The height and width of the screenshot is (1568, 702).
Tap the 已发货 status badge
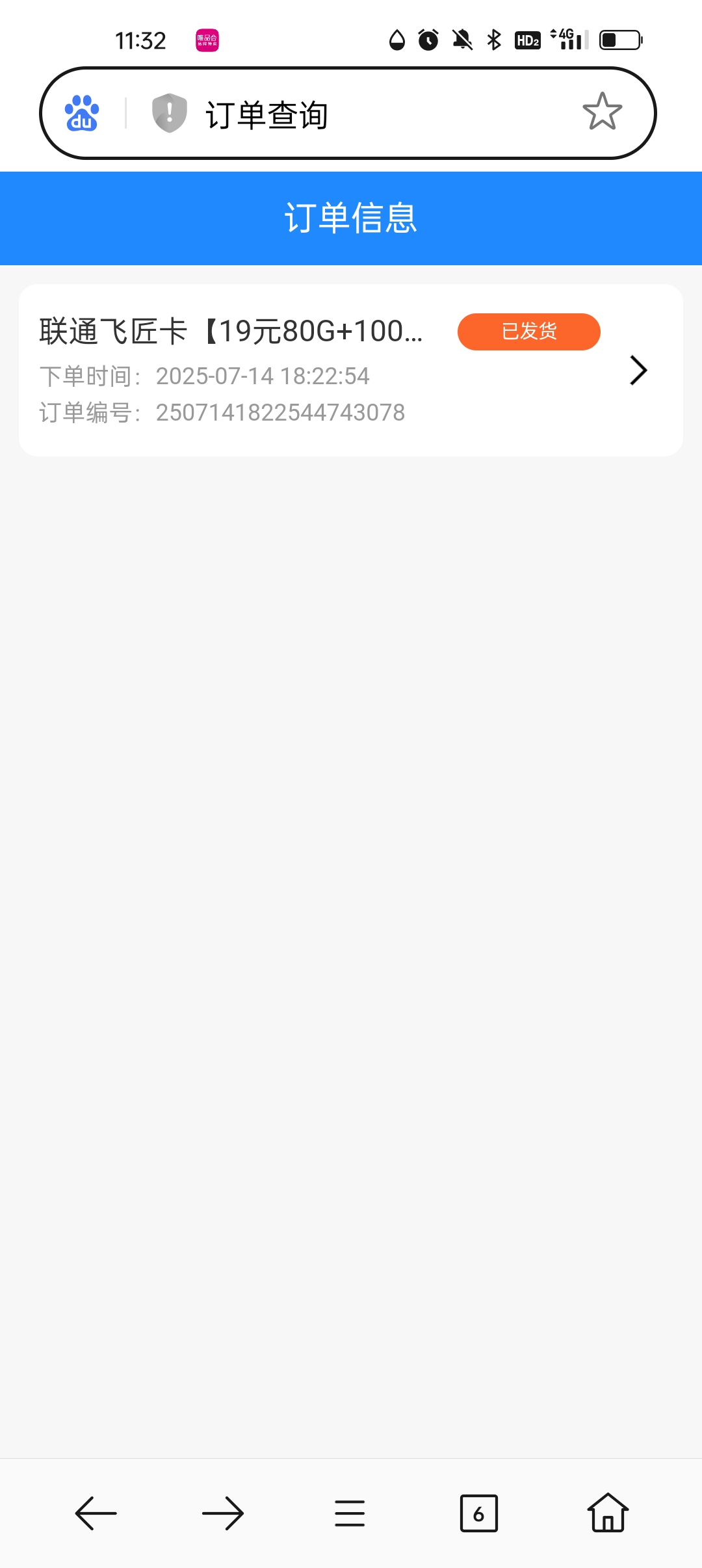(x=528, y=332)
